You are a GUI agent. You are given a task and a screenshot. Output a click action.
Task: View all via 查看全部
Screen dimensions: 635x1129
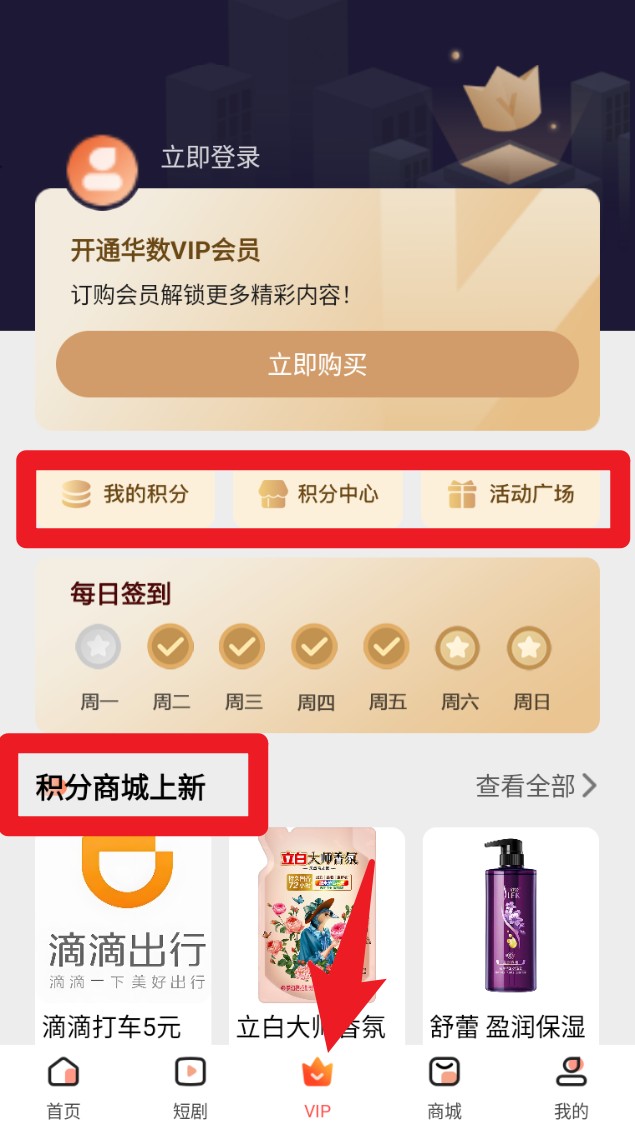536,787
